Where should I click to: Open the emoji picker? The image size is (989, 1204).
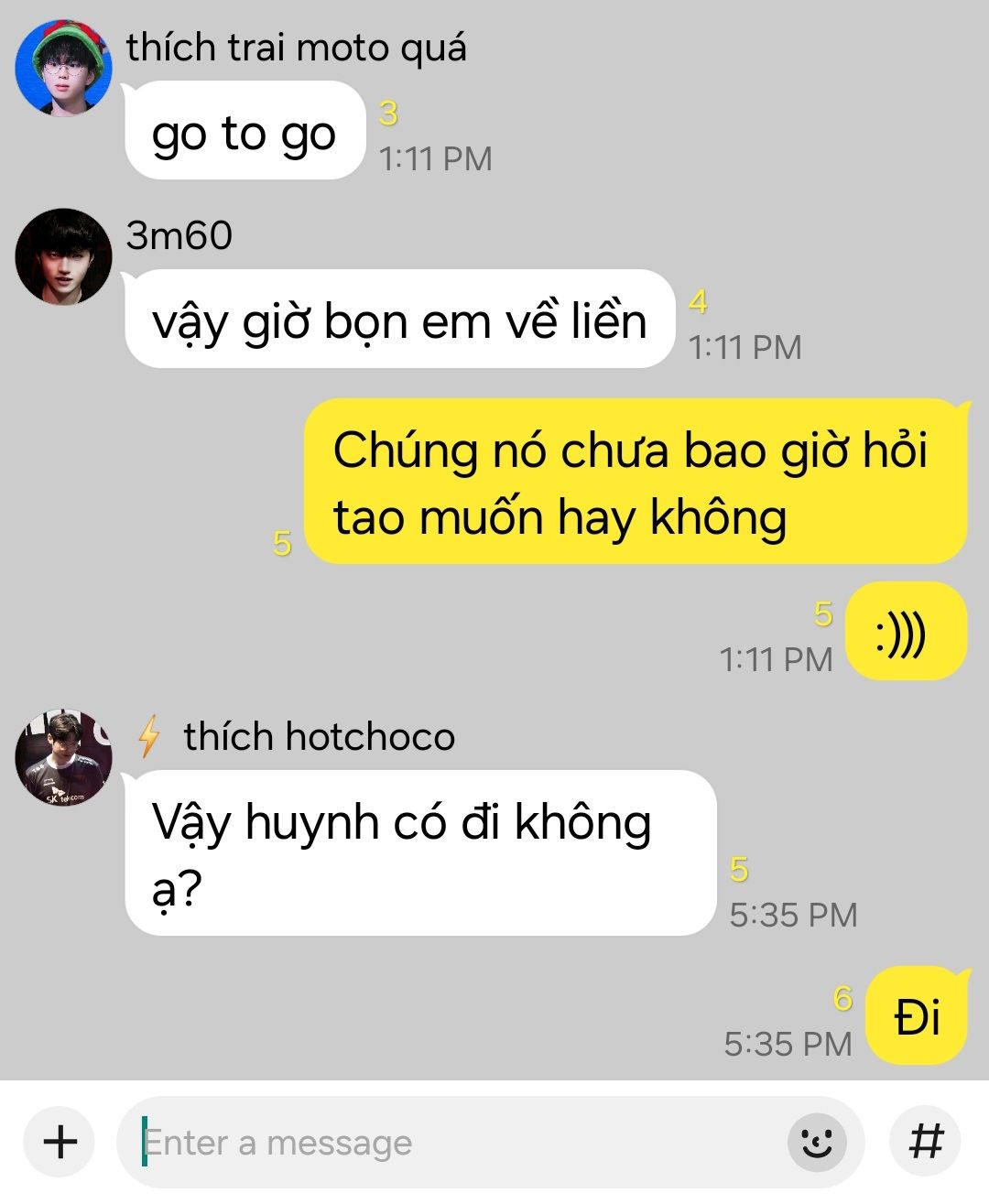tap(817, 1142)
